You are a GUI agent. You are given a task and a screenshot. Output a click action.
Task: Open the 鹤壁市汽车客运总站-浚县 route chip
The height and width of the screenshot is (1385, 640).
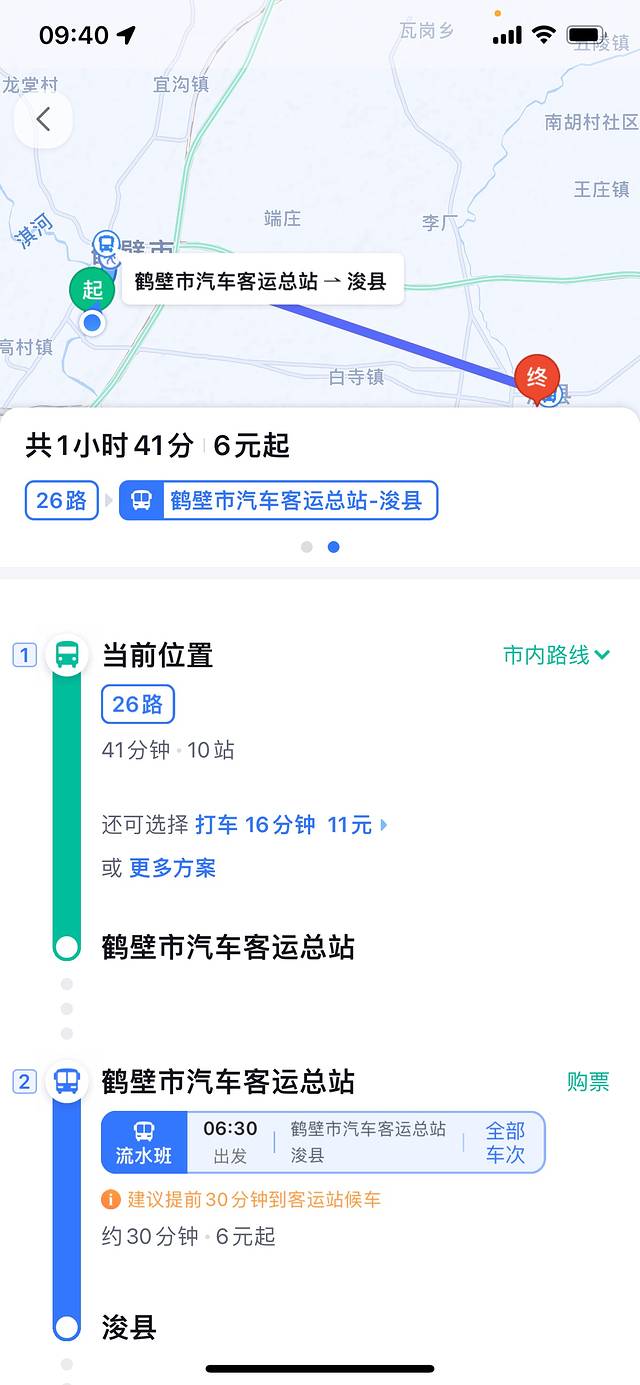click(279, 501)
